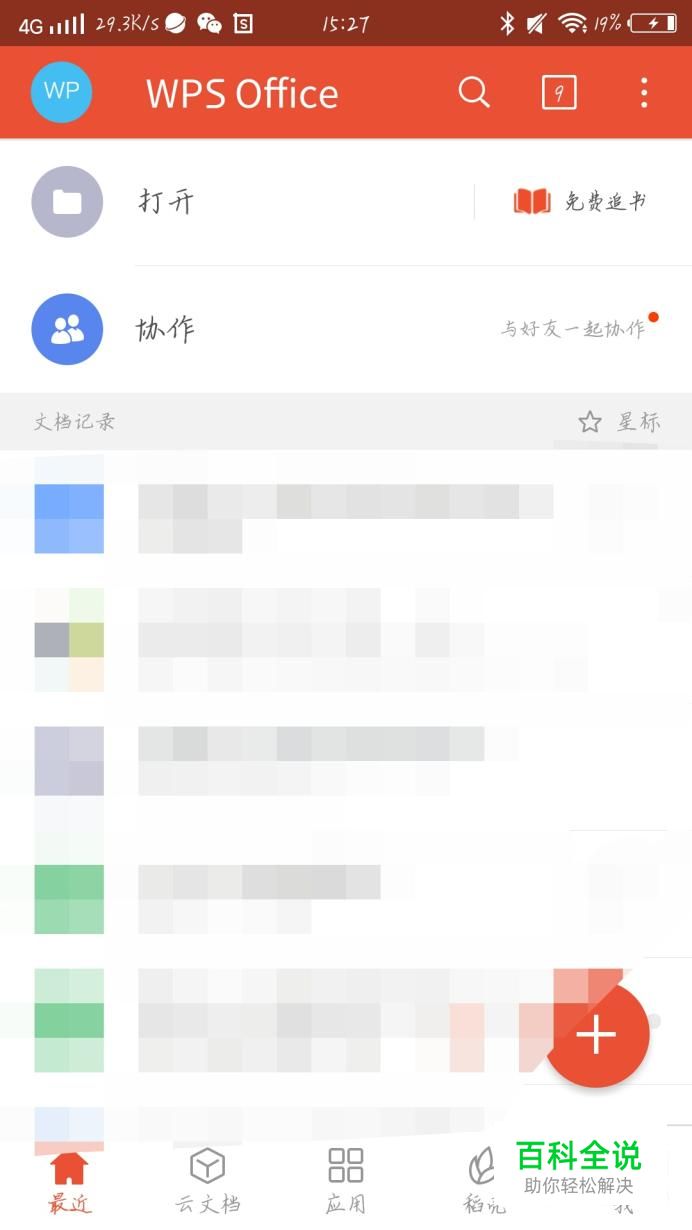Open the tab count square icon
This screenshot has height=1230, width=692.
click(x=559, y=93)
